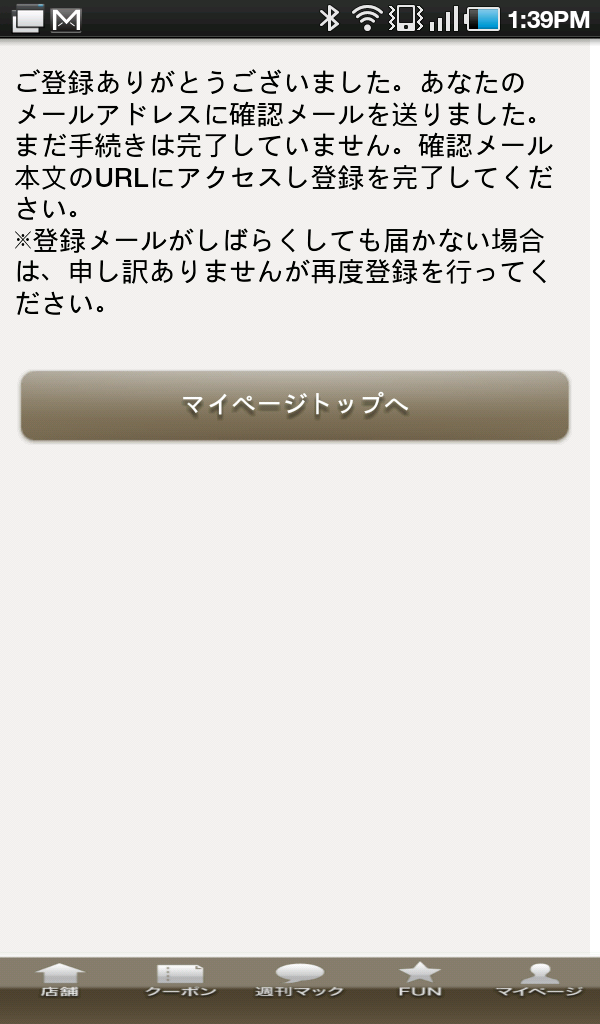Tap the マイページトップへ button
600x1024 pixels.
tap(294, 405)
